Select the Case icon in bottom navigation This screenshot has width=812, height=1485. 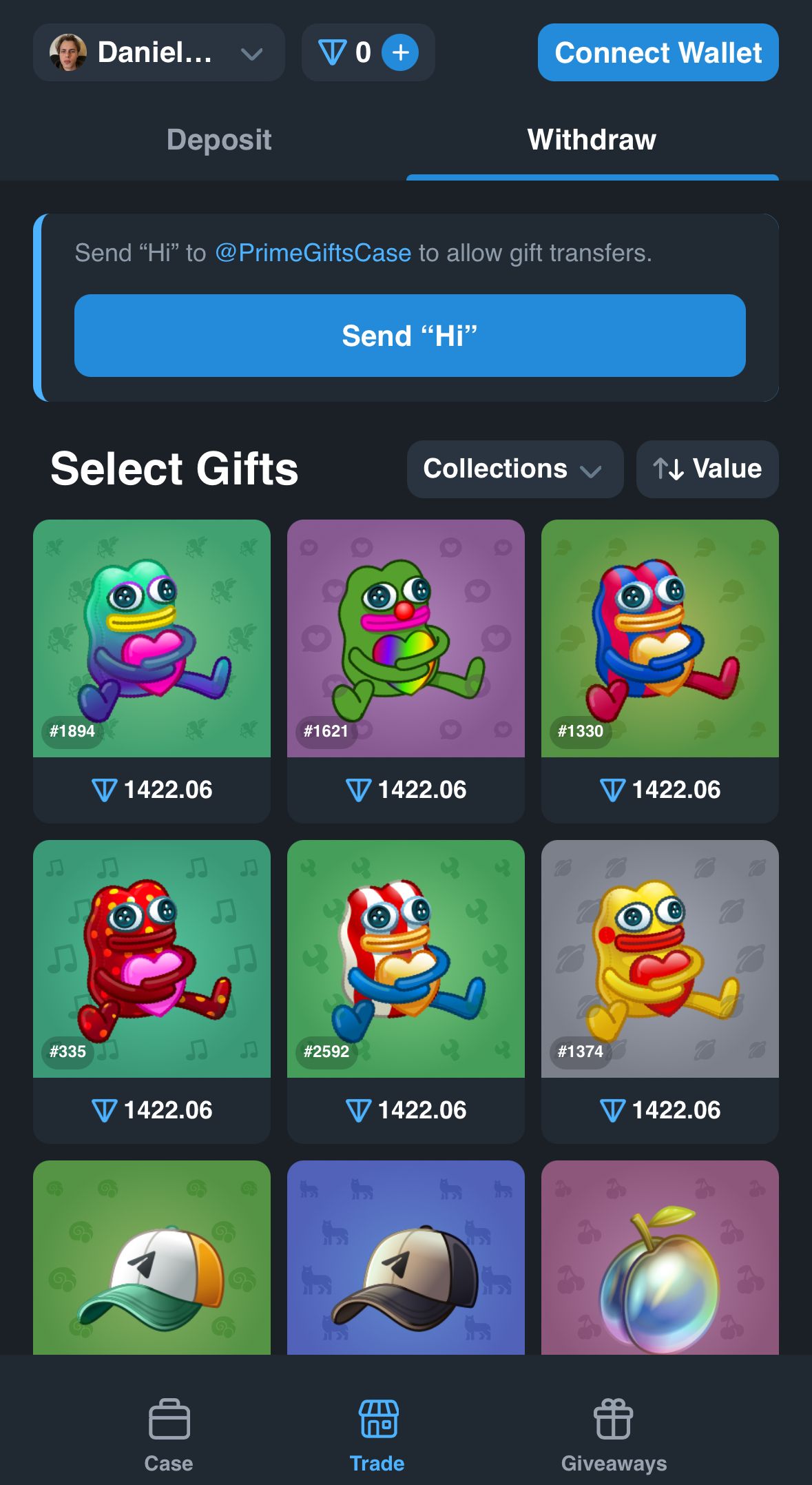coord(169,1420)
